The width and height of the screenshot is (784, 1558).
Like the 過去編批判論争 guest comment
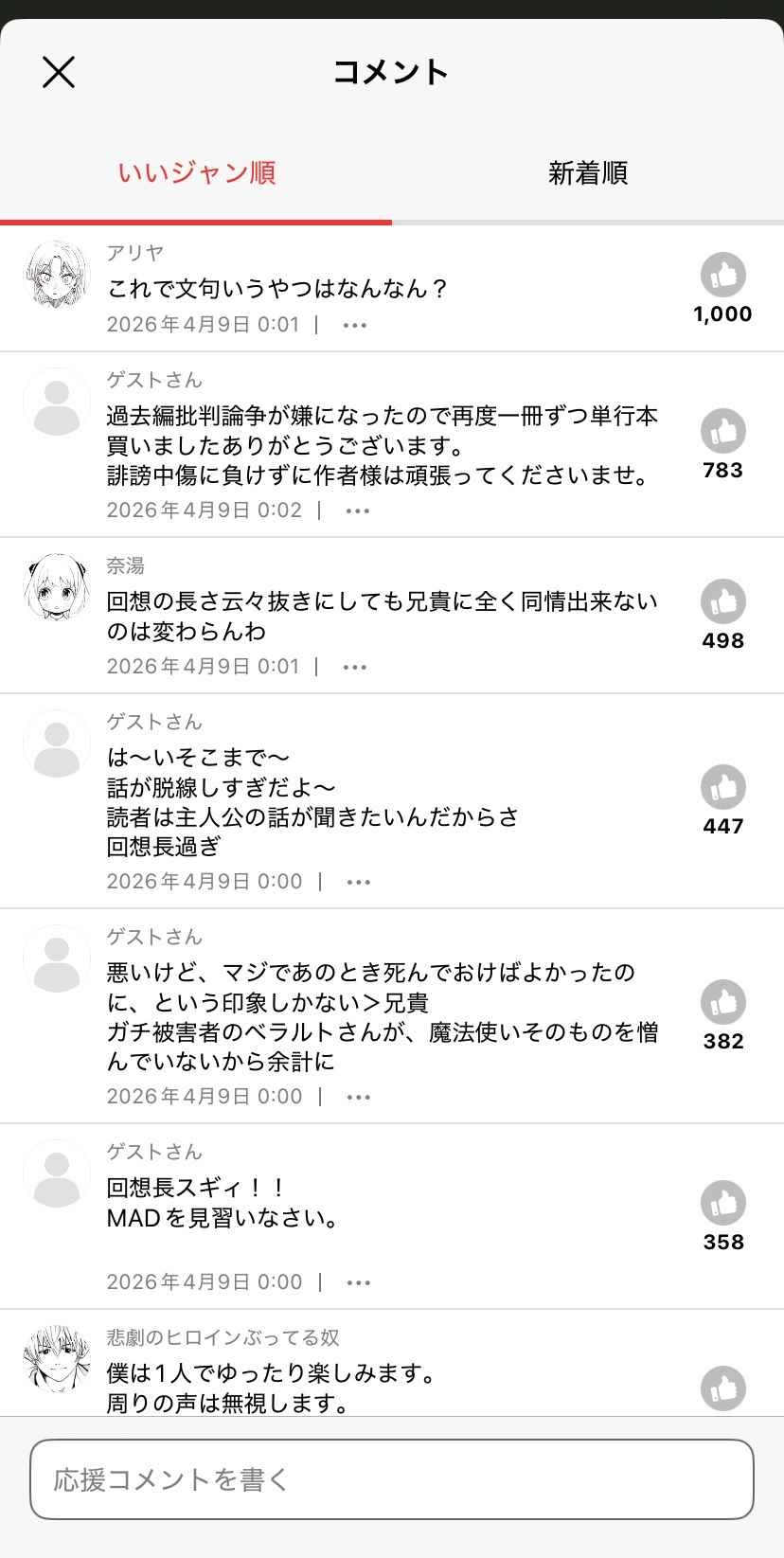tap(723, 432)
